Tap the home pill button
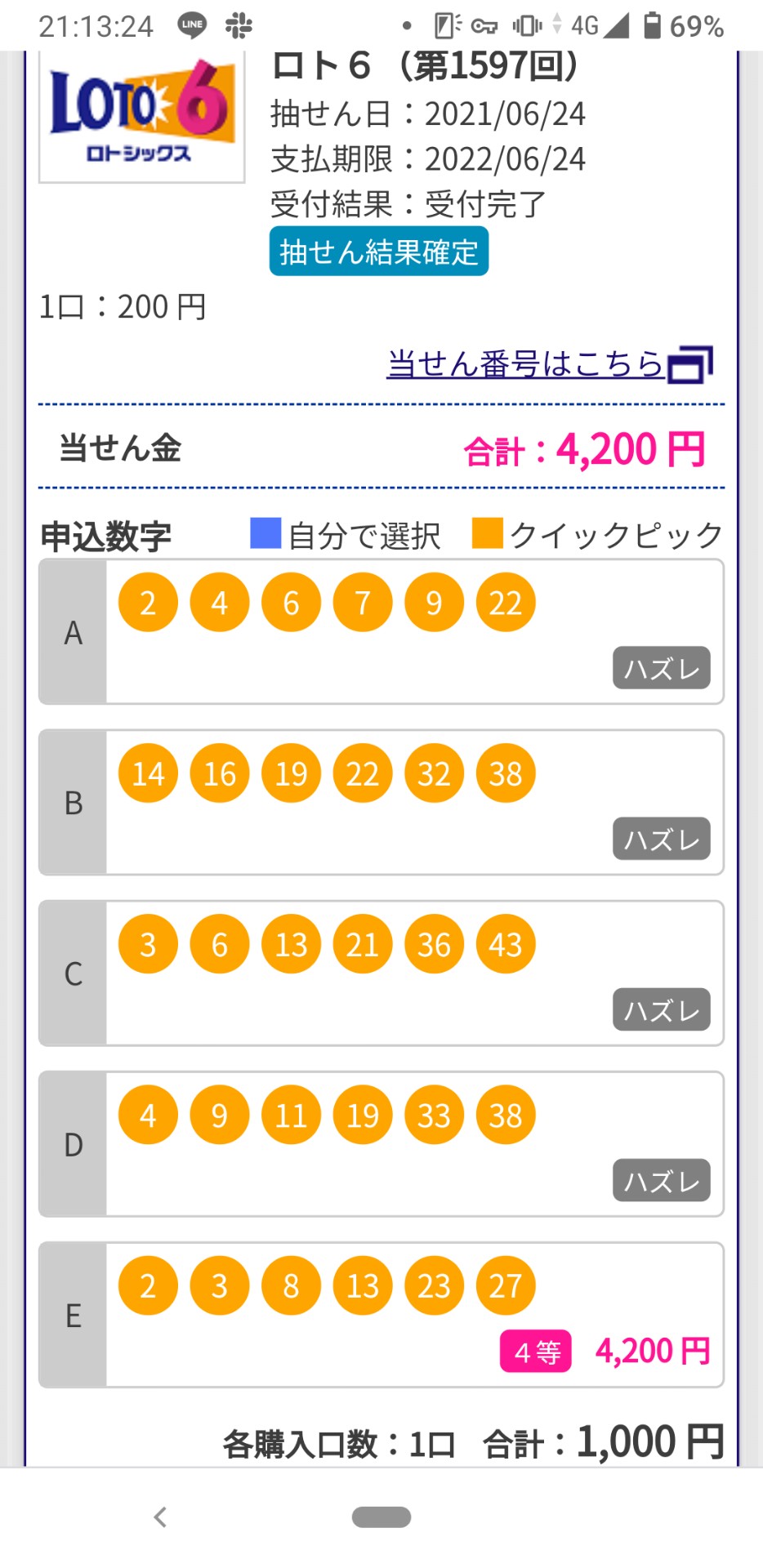This screenshot has width=763, height=1568. coord(381,1517)
